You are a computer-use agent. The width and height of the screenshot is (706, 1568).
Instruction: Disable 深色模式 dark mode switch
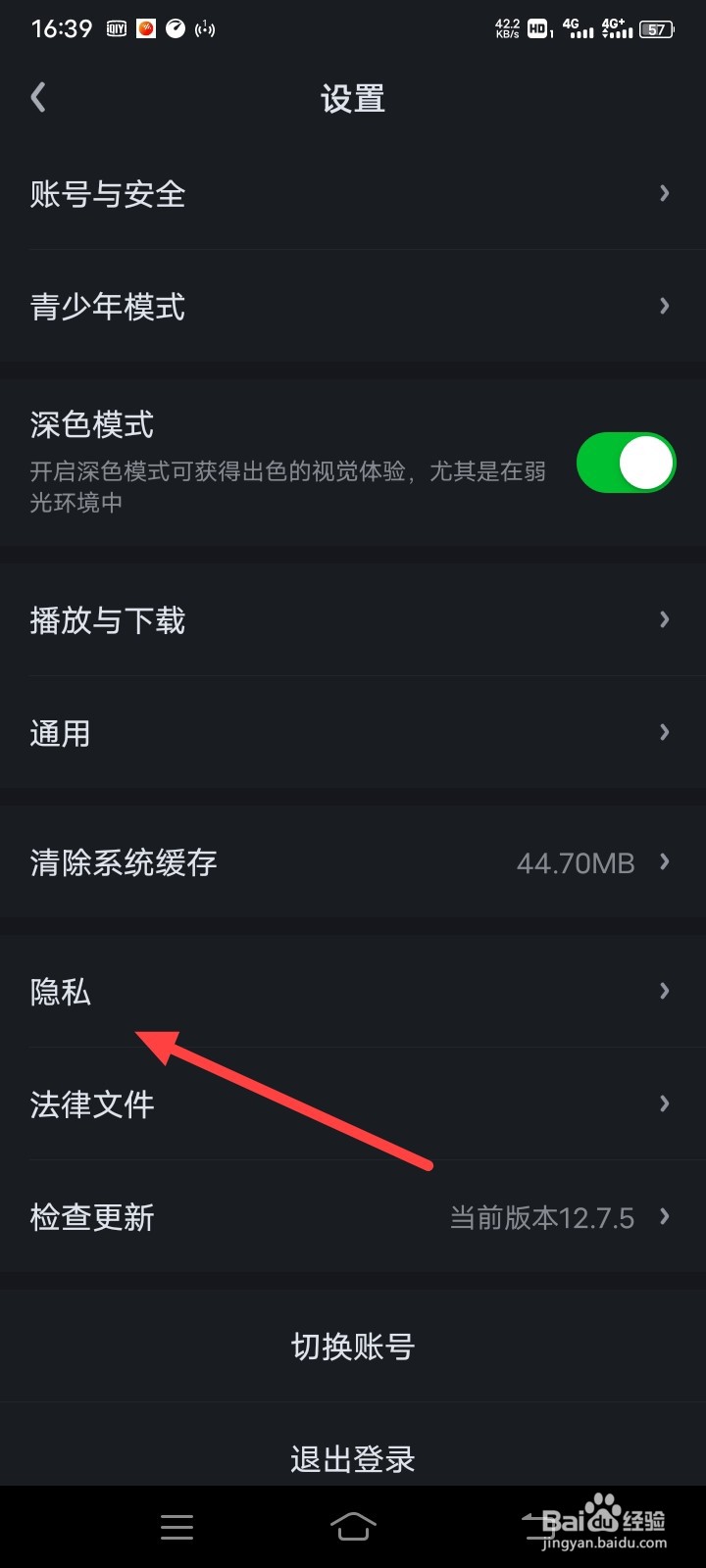(626, 462)
